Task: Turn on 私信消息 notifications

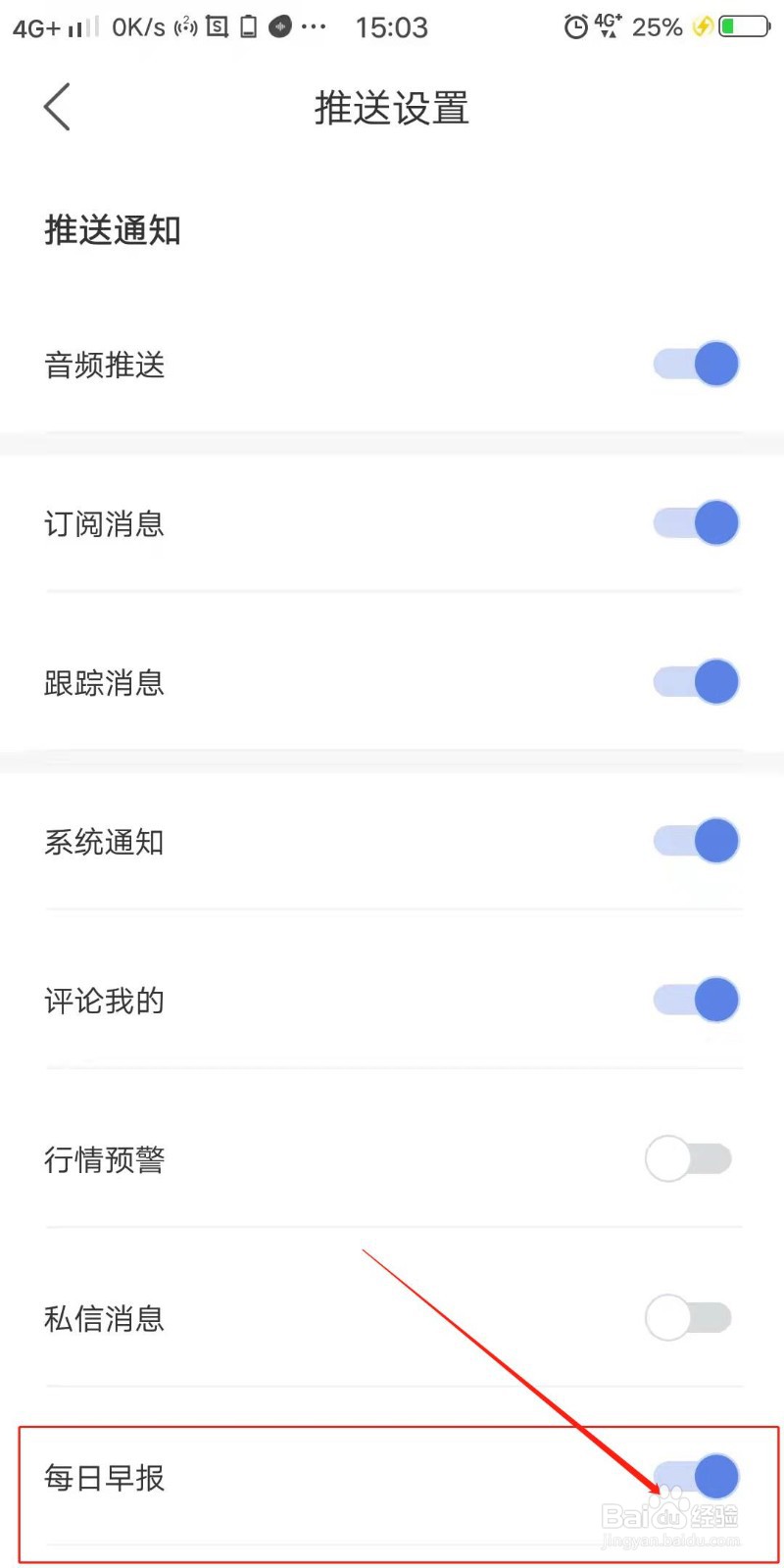Action: click(x=688, y=1317)
